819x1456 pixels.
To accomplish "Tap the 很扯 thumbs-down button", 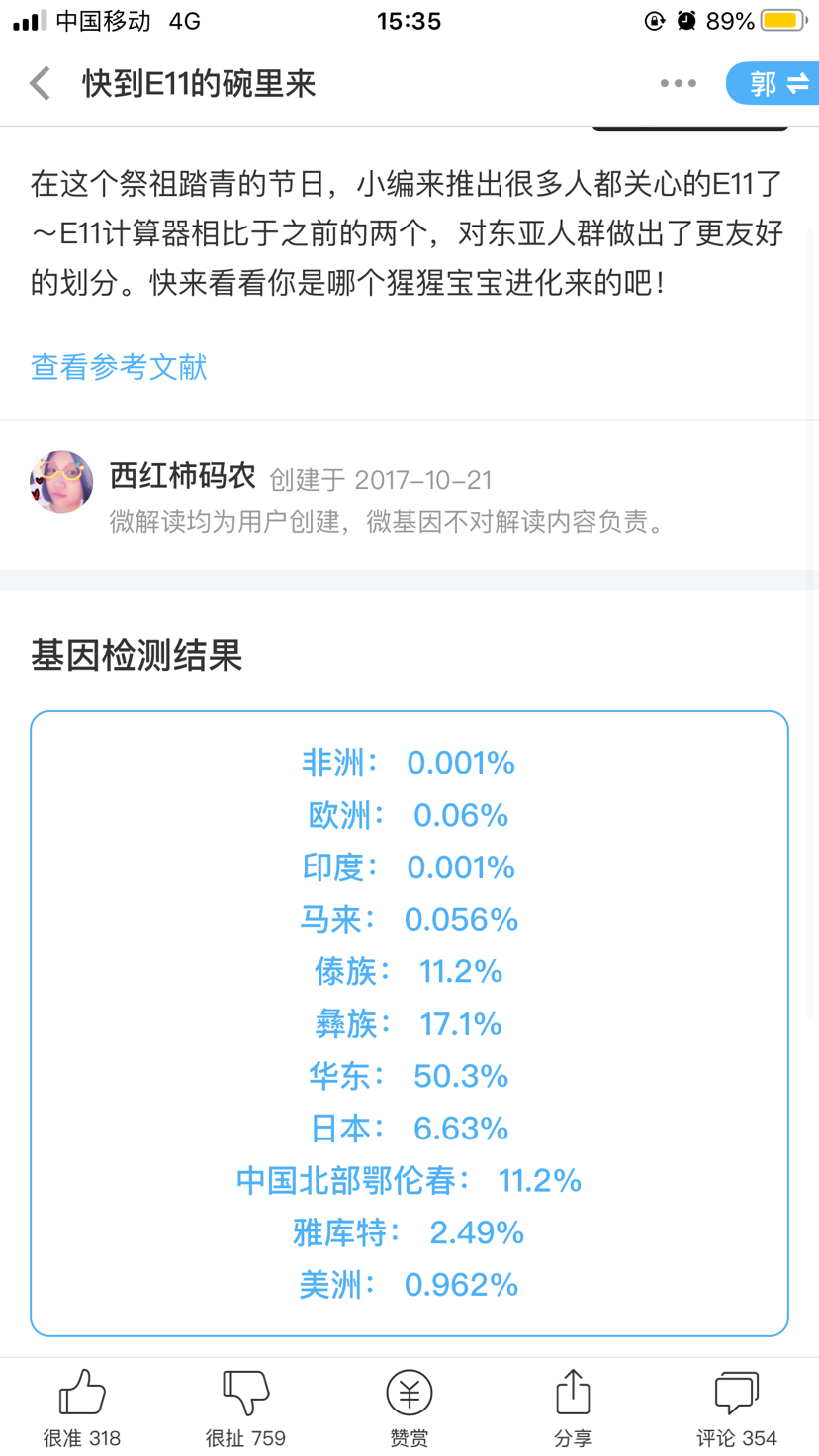I will pos(245,1409).
